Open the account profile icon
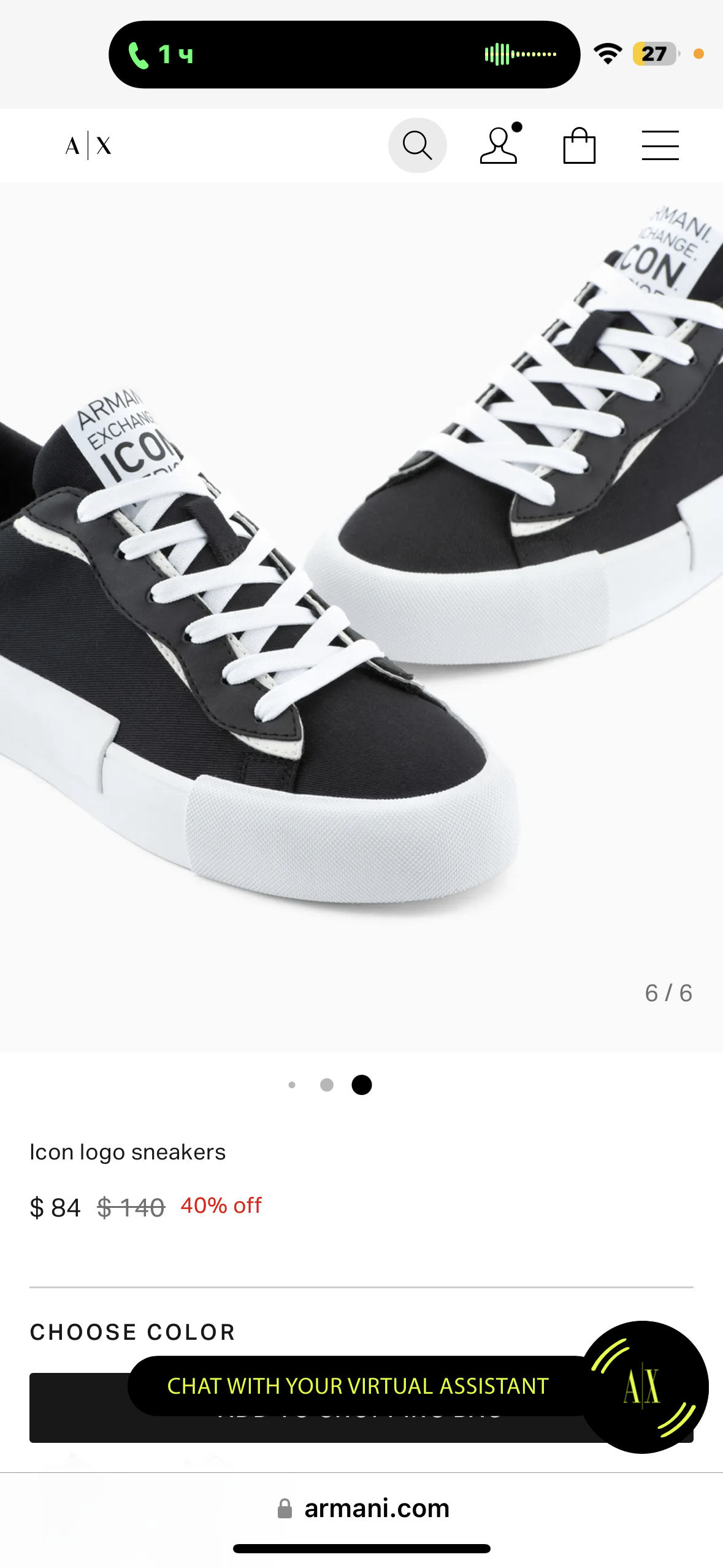723x1568 pixels. [499, 145]
